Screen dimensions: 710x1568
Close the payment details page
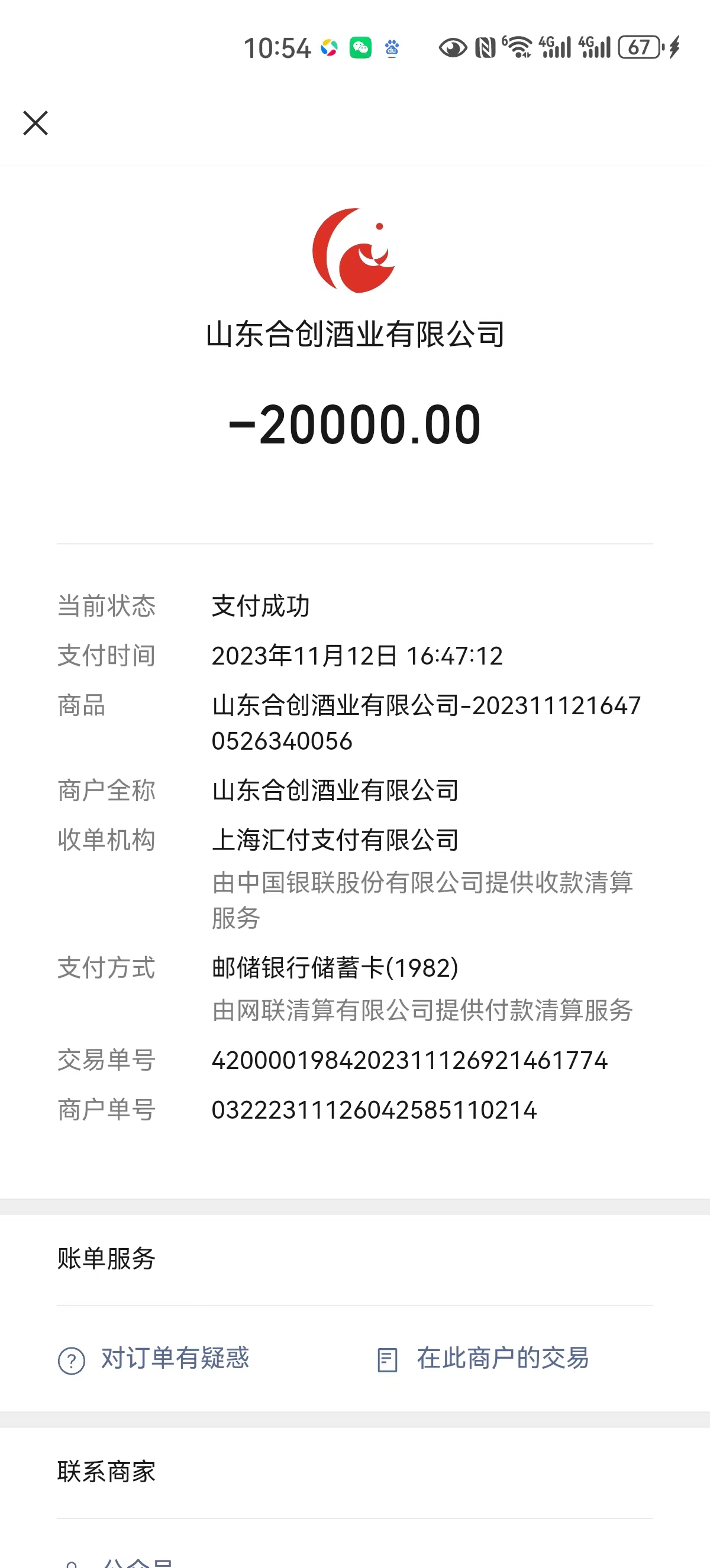coord(35,123)
